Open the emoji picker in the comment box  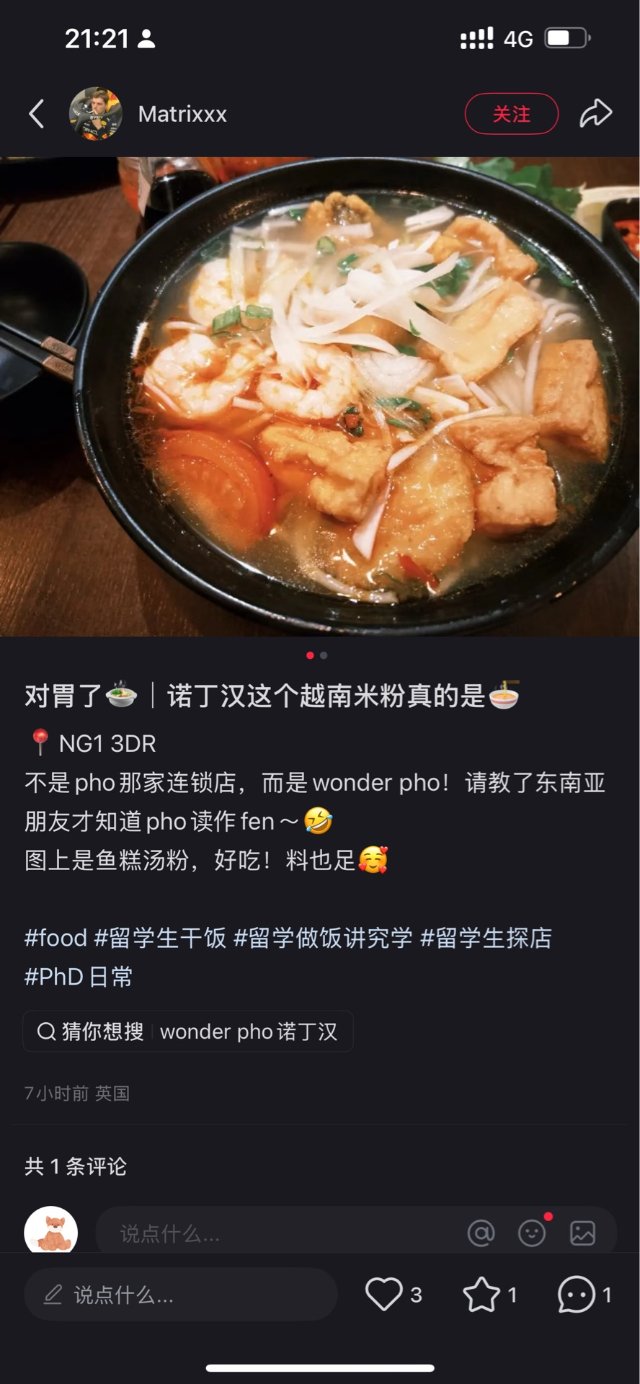532,1233
